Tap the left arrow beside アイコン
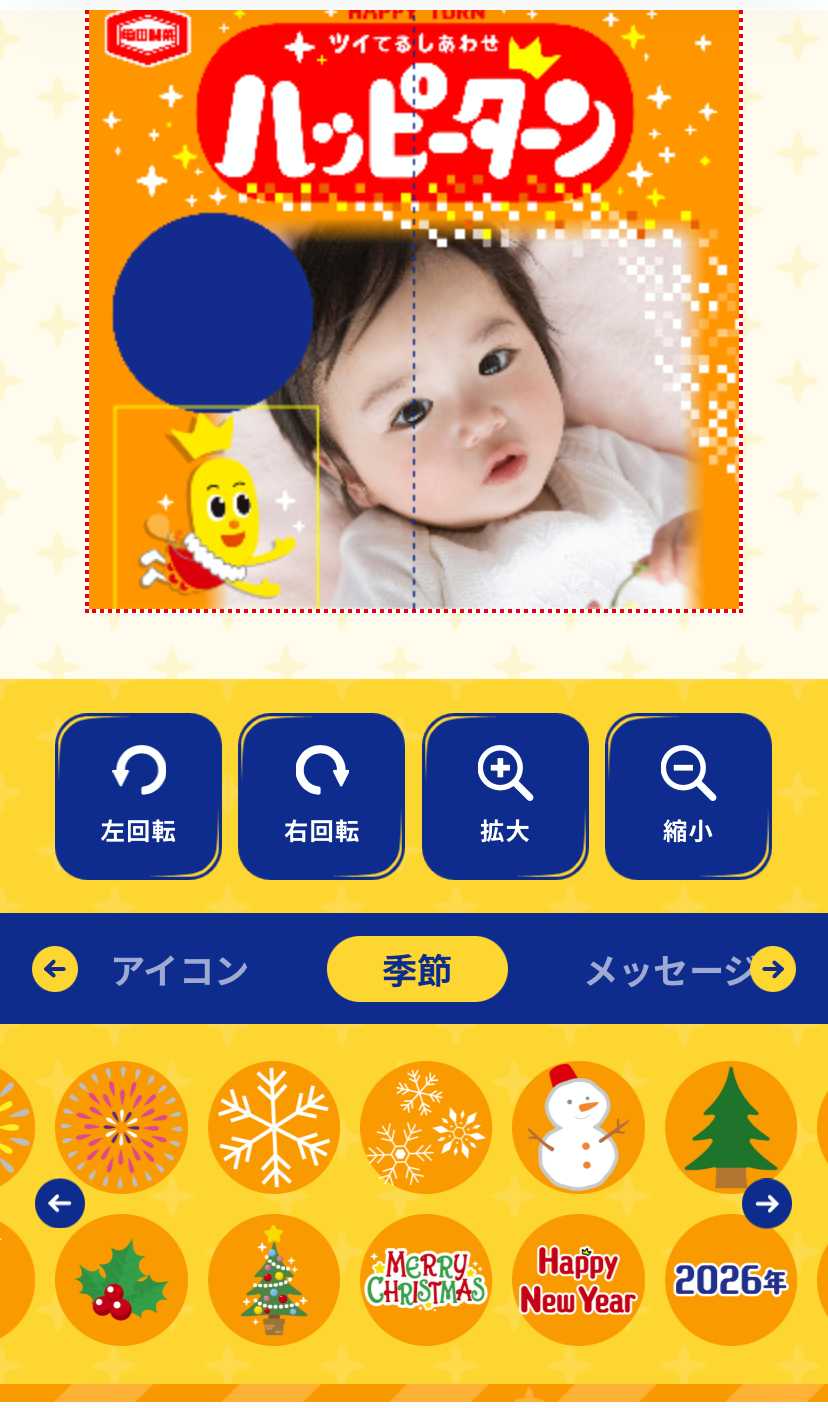This screenshot has width=828, height=1408. [55, 969]
